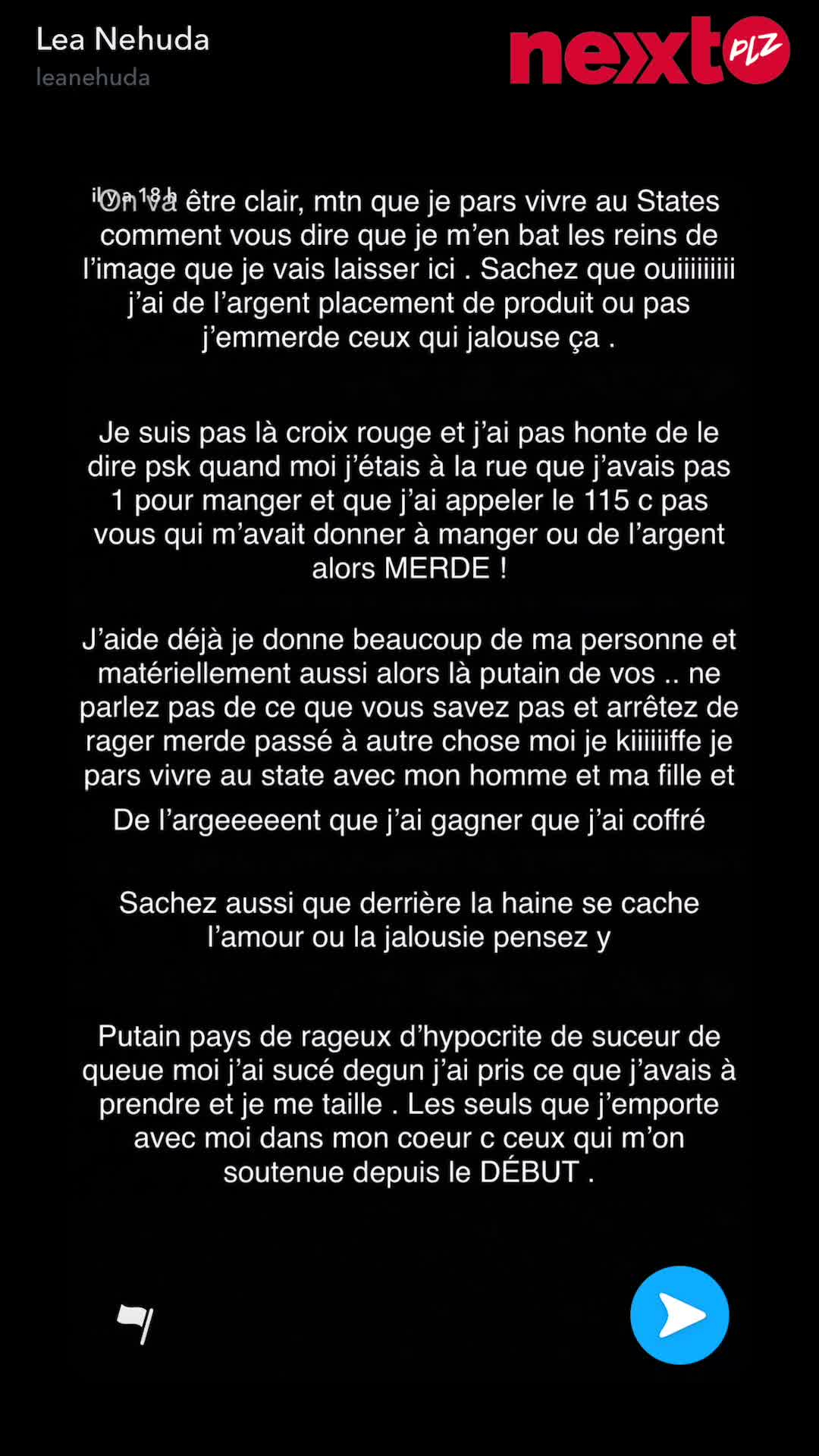Image resolution: width=819 pixels, height=1456 pixels.
Task: Report this story with the flag icon
Action: click(136, 1323)
